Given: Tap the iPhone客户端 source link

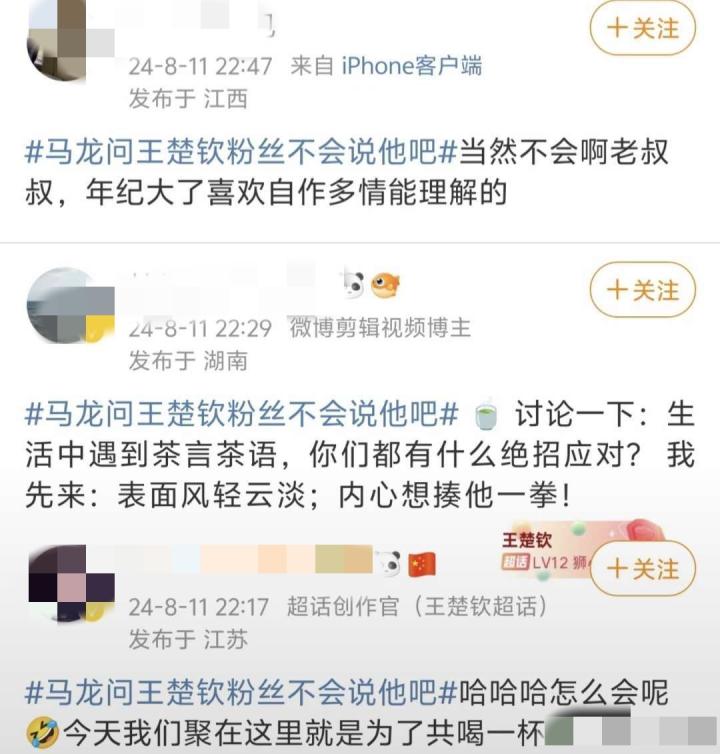Looking at the screenshot, I should coord(412,66).
